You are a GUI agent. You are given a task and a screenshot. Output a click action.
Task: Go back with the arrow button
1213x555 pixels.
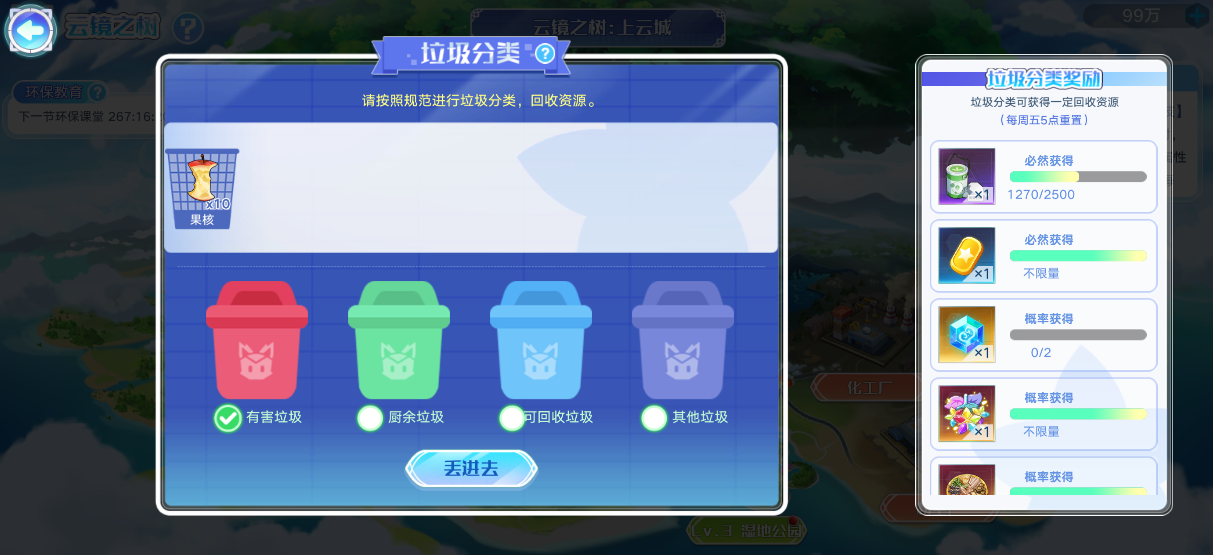click(31, 31)
